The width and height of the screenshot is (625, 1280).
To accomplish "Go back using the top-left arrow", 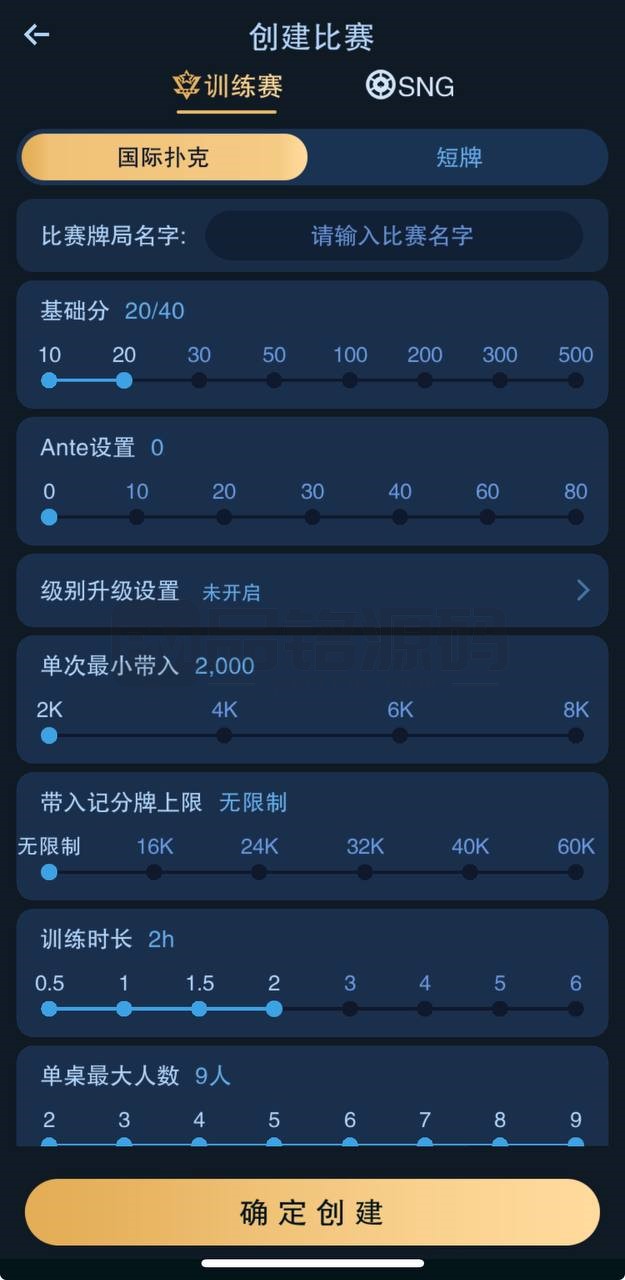I will pos(37,35).
